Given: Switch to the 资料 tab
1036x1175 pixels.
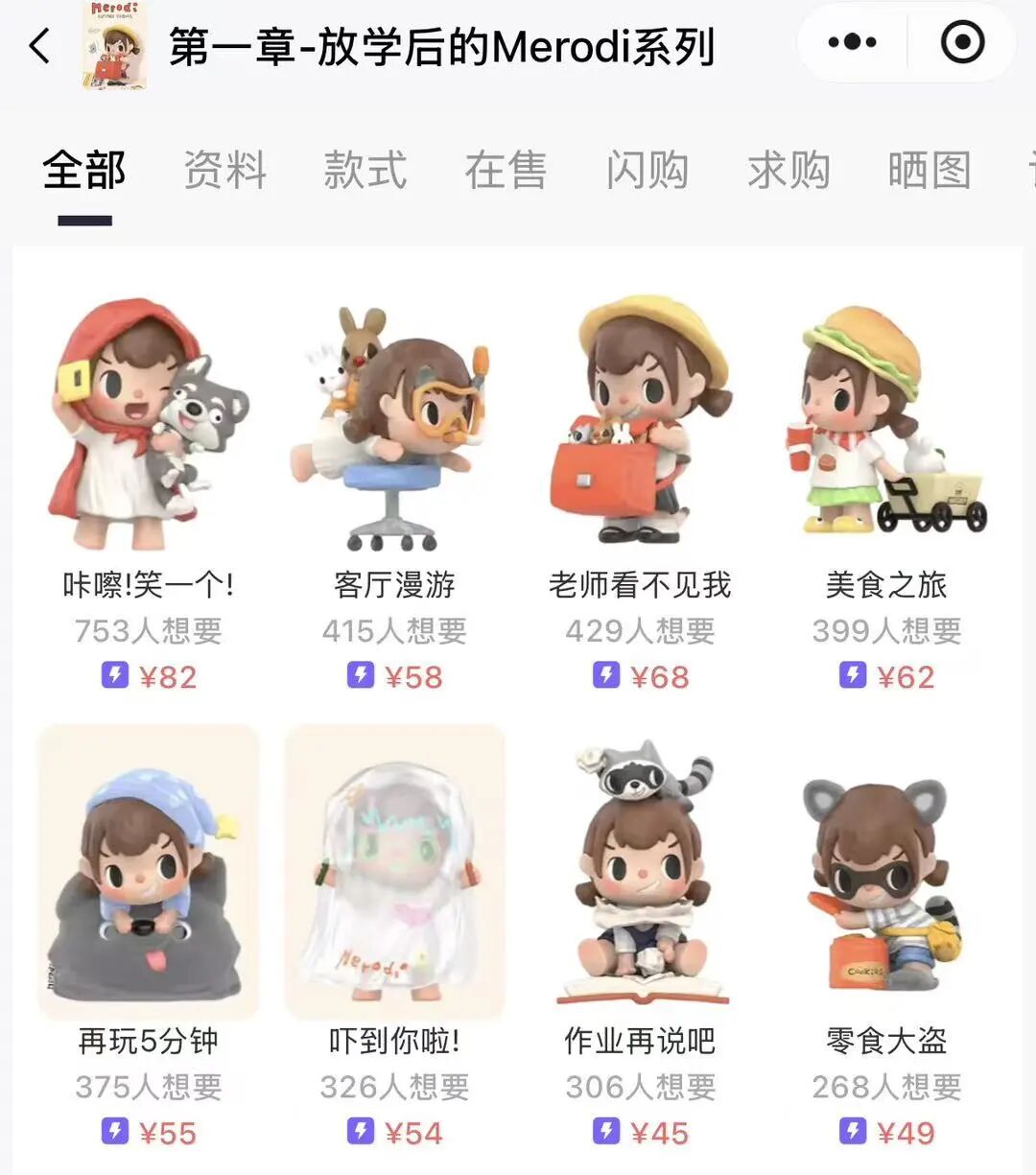Looking at the screenshot, I should tap(224, 171).
